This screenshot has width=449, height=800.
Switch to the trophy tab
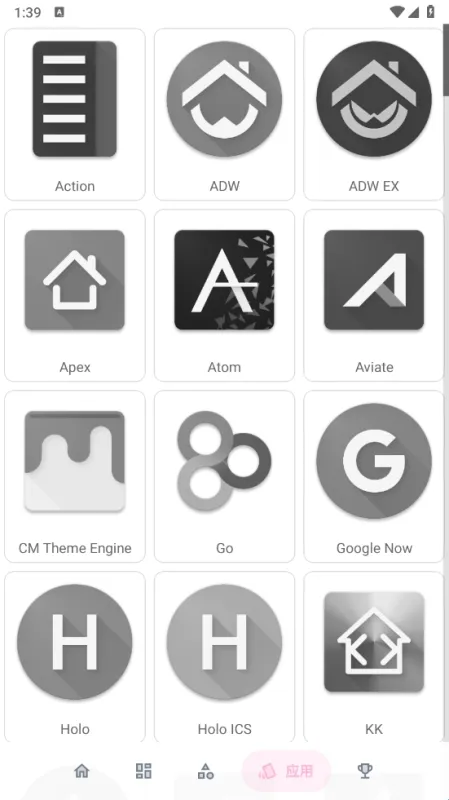coord(365,770)
